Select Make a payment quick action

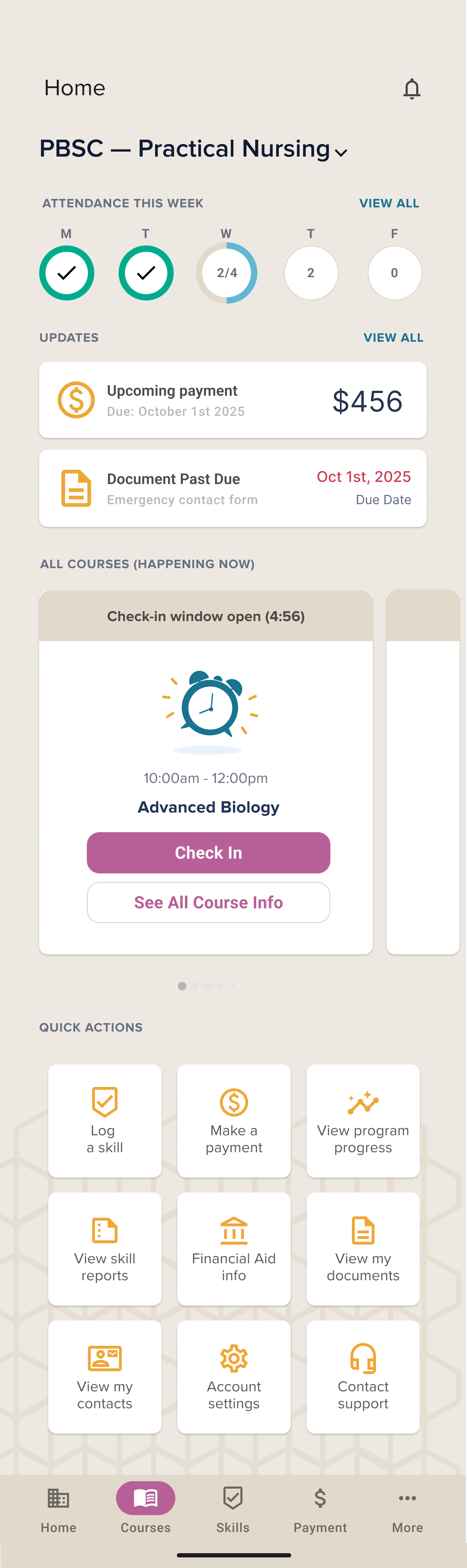(234, 1120)
